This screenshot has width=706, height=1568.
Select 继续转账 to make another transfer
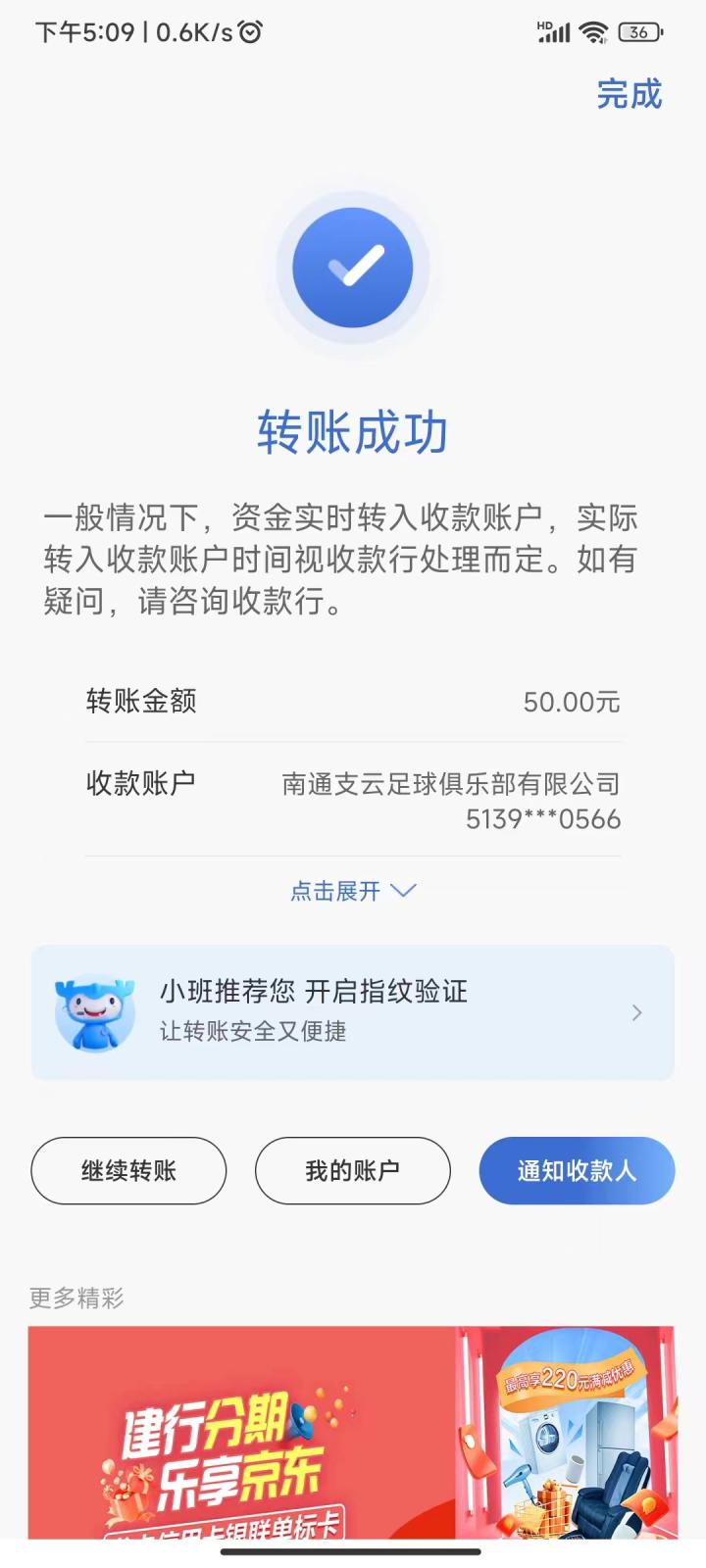click(x=128, y=1170)
